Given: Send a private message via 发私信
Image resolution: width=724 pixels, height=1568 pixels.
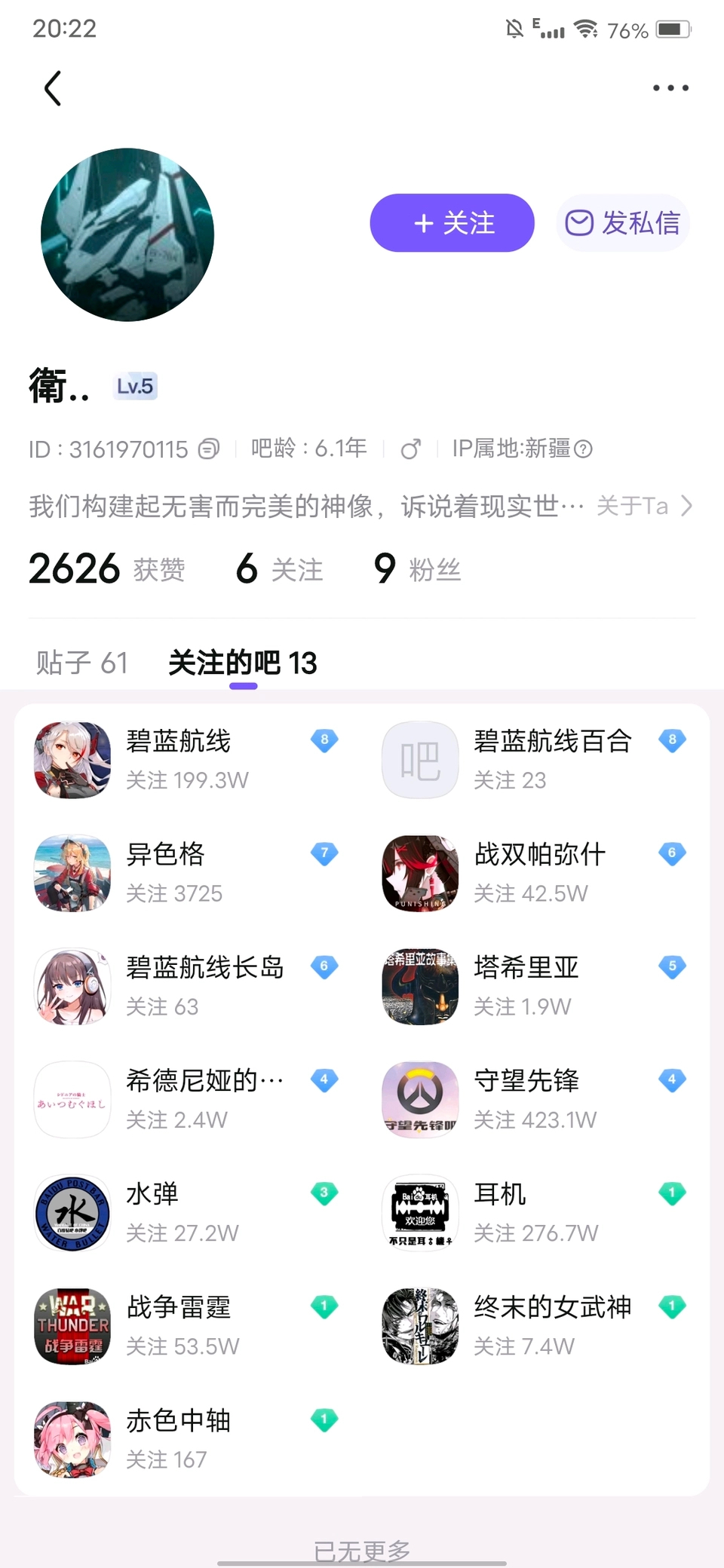Looking at the screenshot, I should click(623, 223).
